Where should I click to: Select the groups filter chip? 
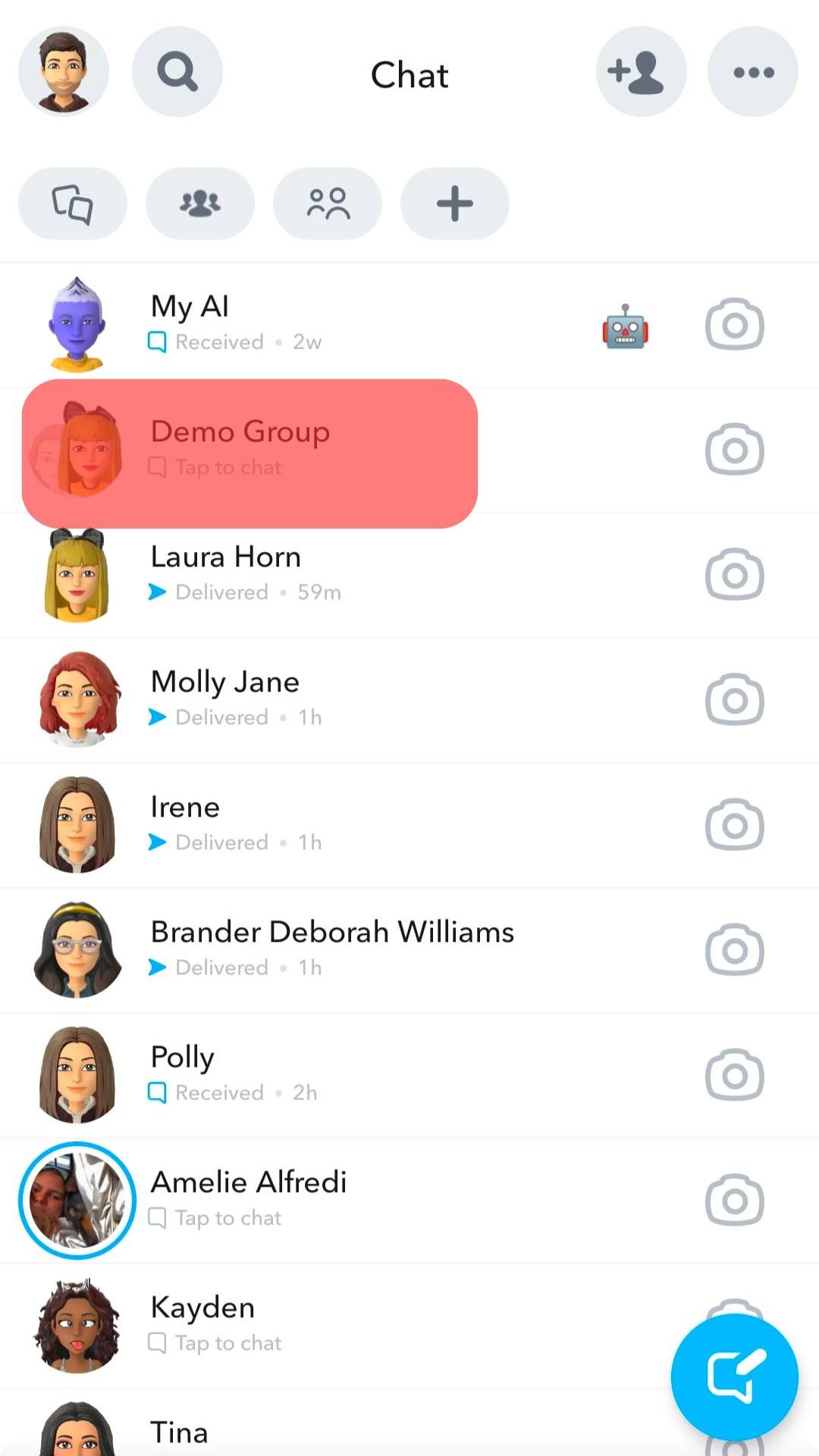[200, 204]
